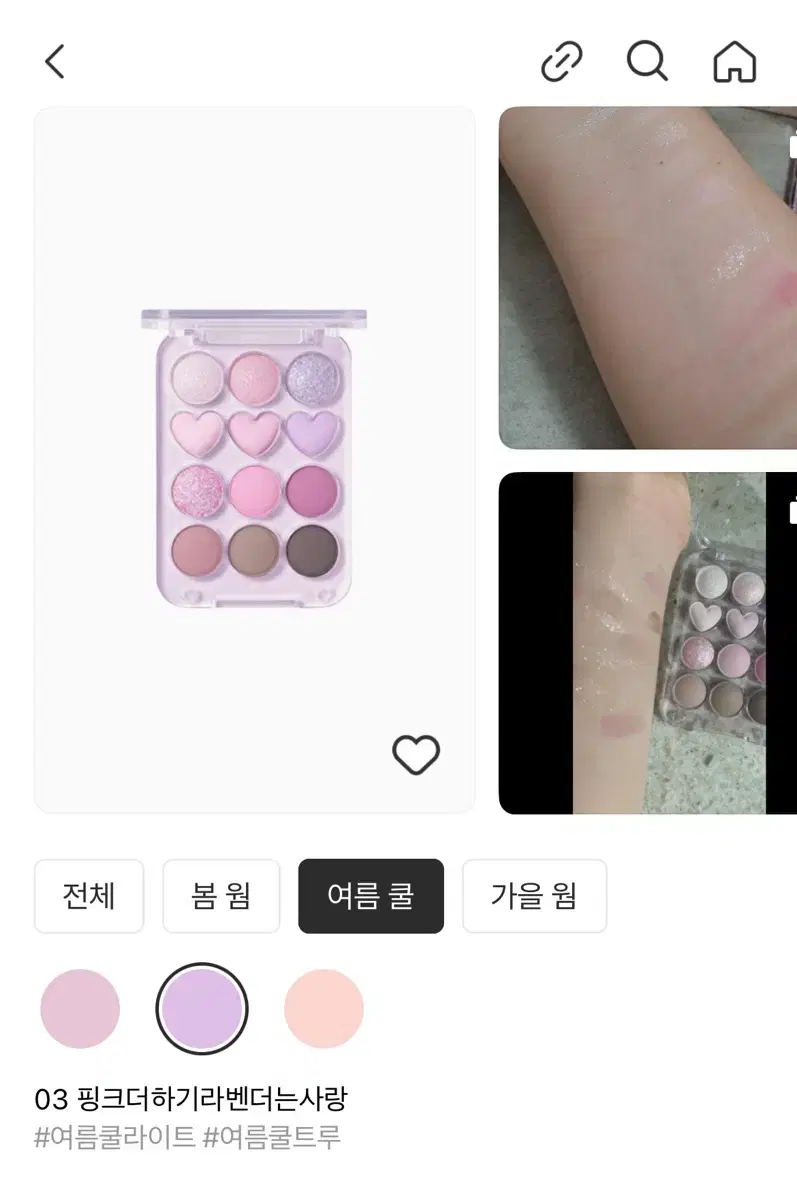Select the peach color swatch
The image size is (797, 1200).
[322, 1008]
